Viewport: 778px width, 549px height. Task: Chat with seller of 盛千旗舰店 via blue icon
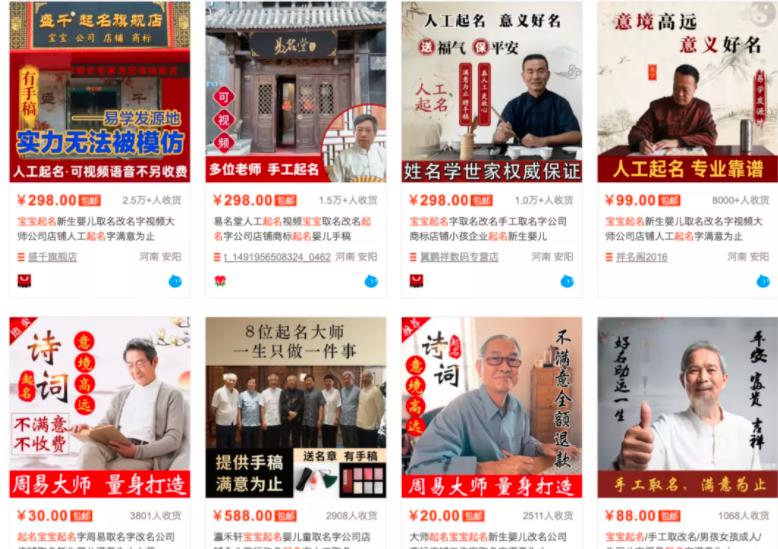point(175,281)
